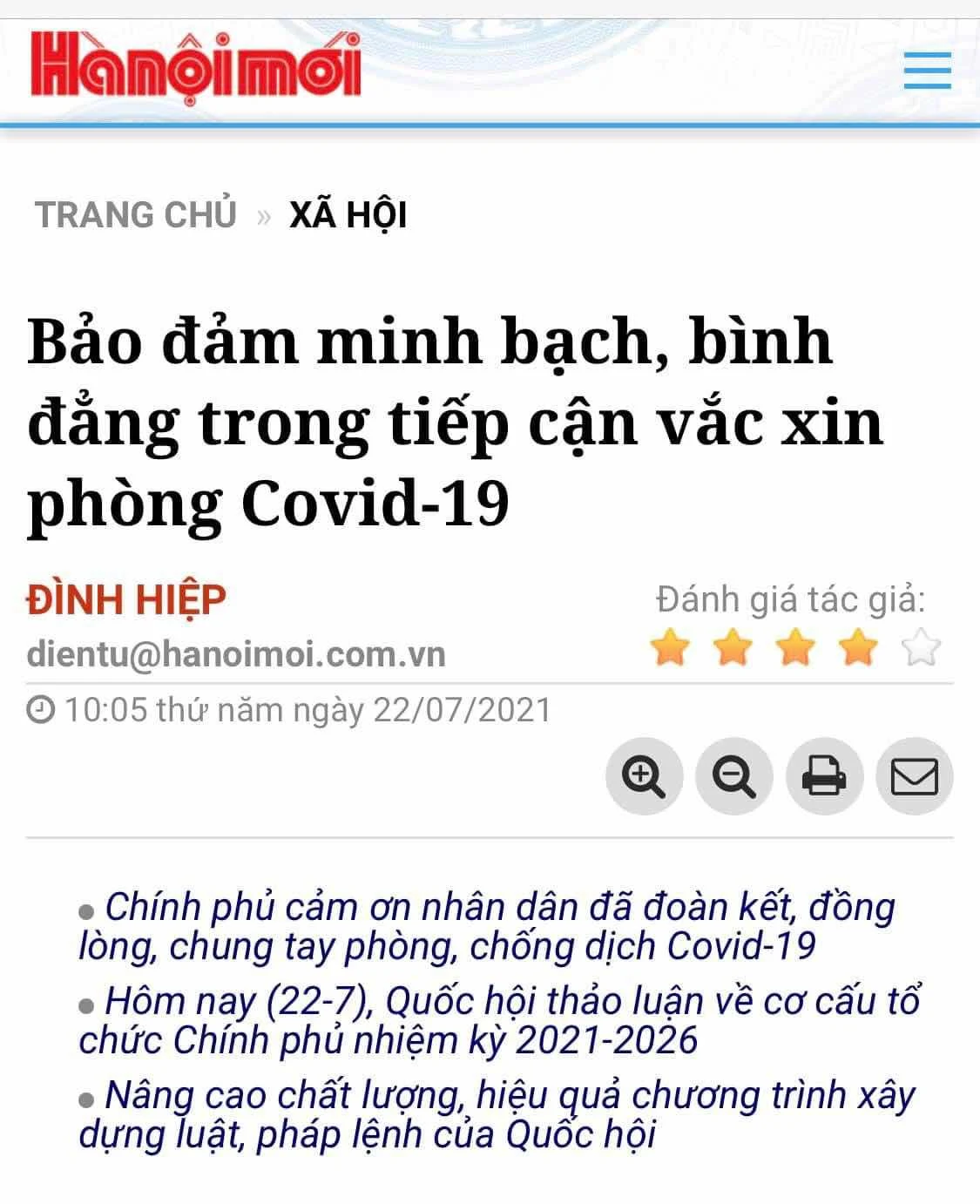Image resolution: width=980 pixels, height=1204 pixels.
Task: Share this article by email
Action: (x=914, y=776)
